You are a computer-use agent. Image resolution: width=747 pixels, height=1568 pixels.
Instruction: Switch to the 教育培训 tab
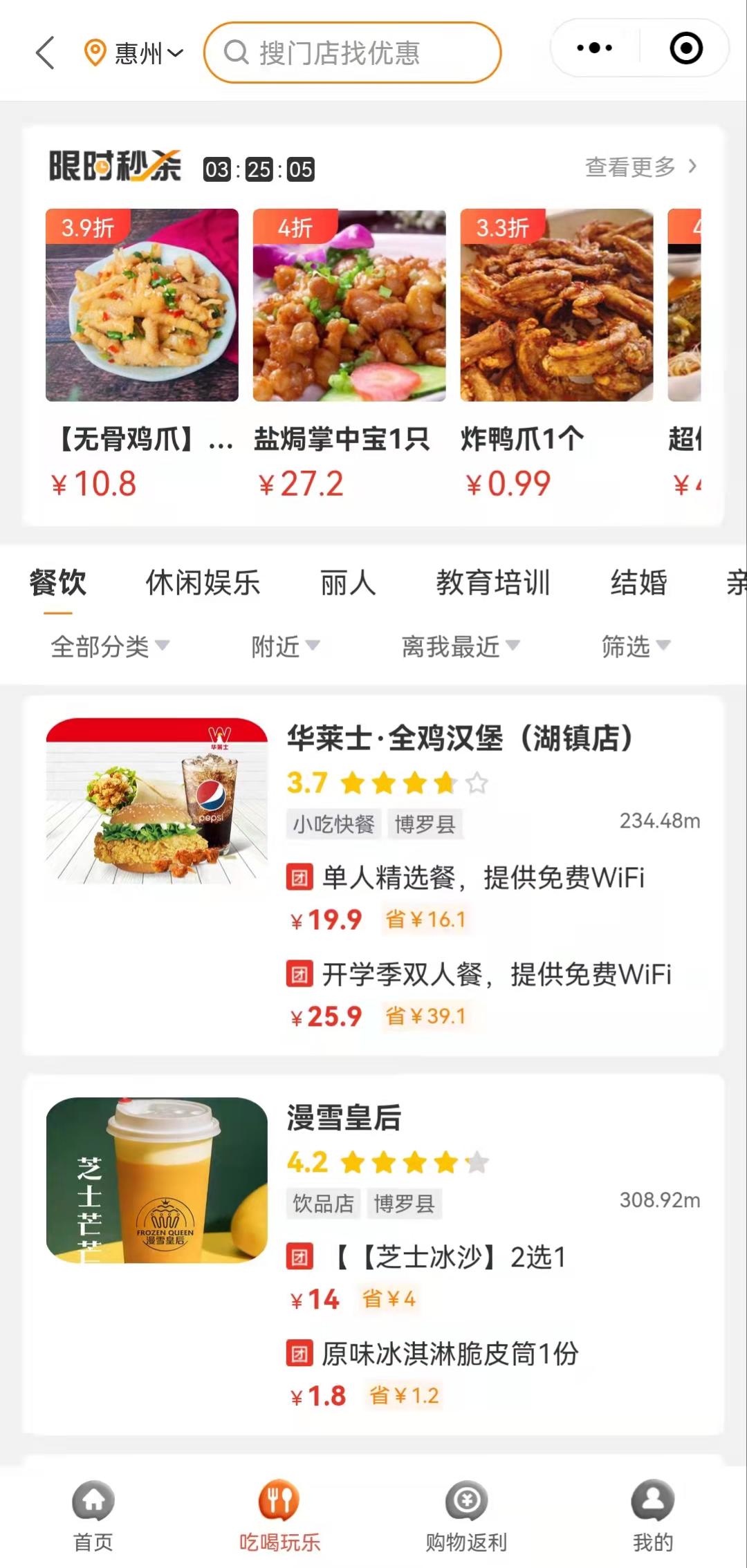pyautogui.click(x=493, y=582)
